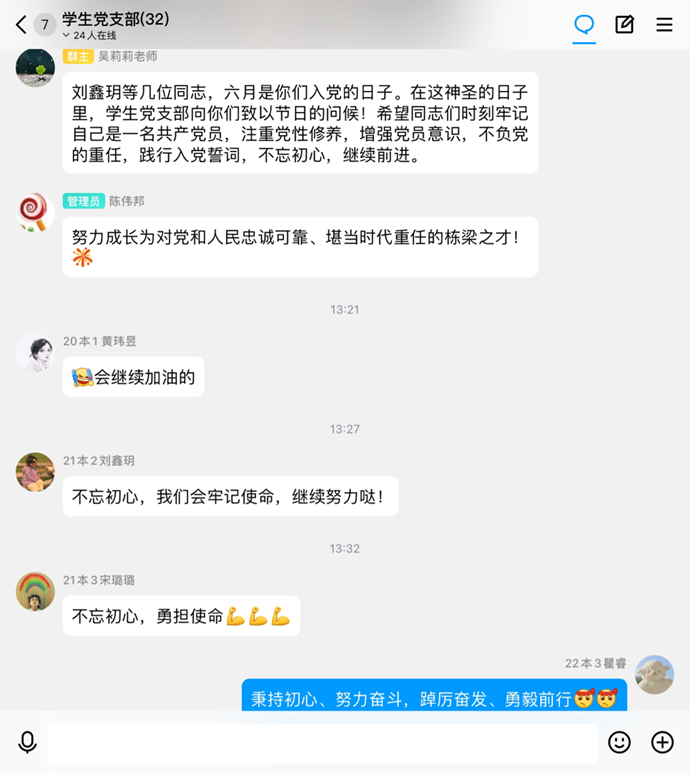Screen dimensions: 690x774
Task: Open the plus attachment menu
Action: coord(662,742)
